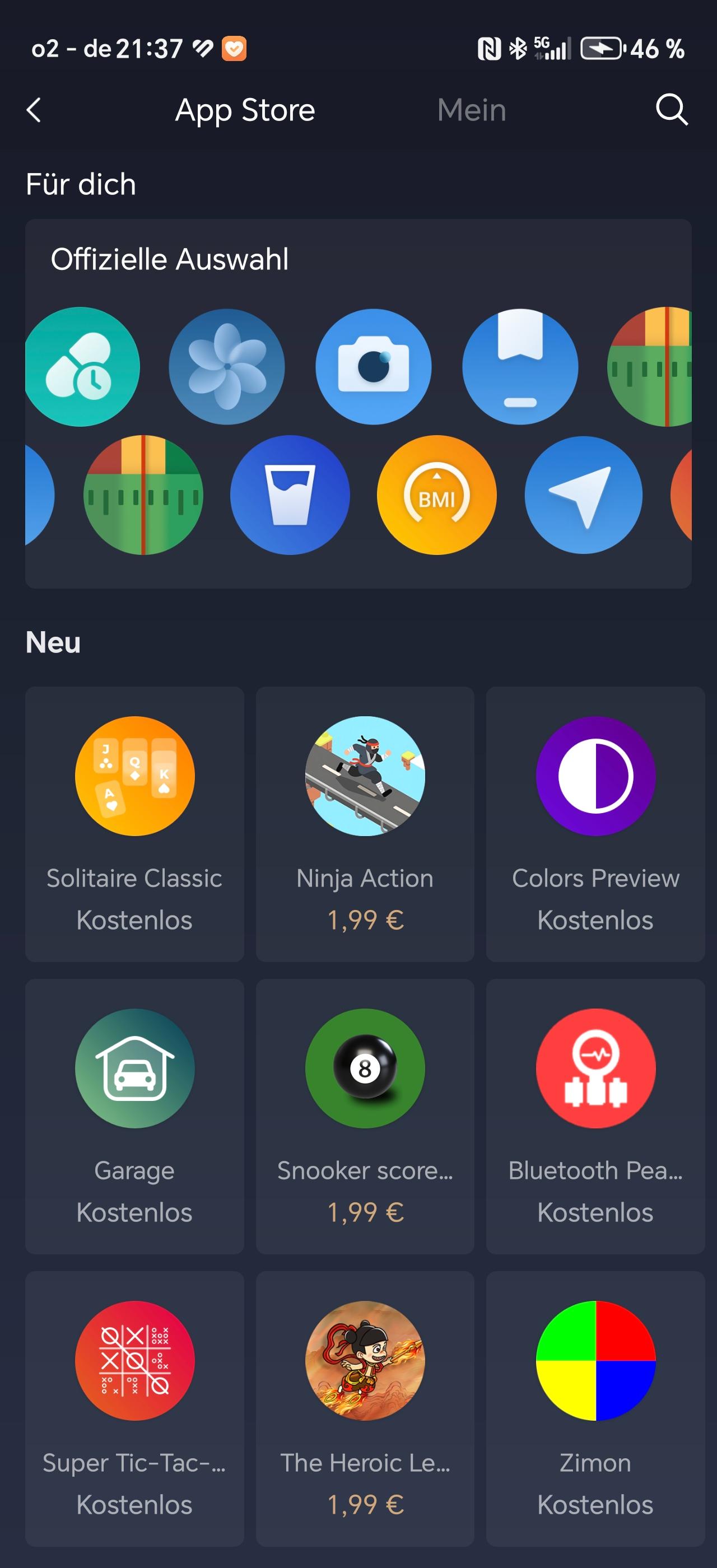
Task: Open the Snooker score app card
Action: (x=365, y=1116)
